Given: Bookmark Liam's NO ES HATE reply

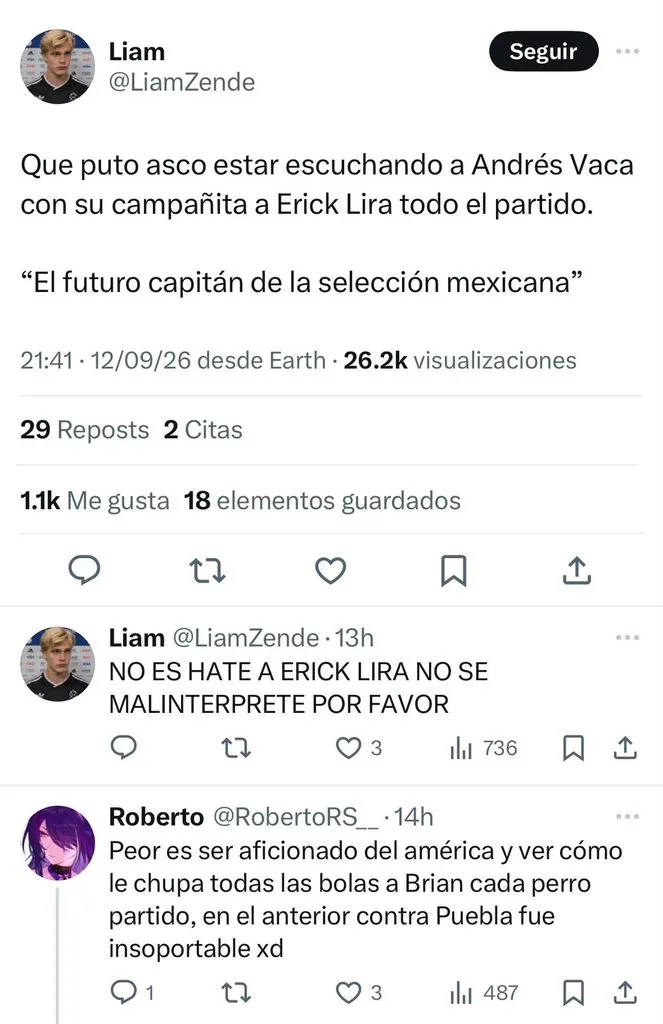Looking at the screenshot, I should tap(574, 748).
